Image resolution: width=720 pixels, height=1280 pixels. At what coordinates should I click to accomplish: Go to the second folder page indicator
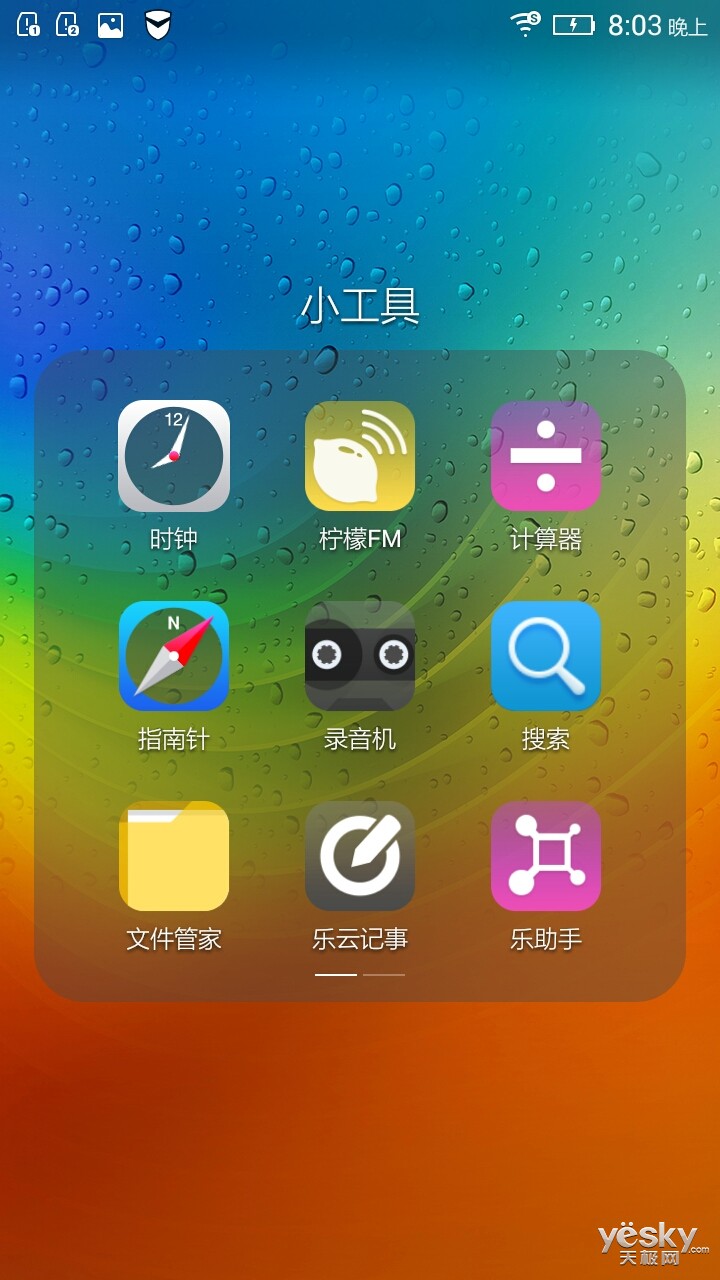384,974
